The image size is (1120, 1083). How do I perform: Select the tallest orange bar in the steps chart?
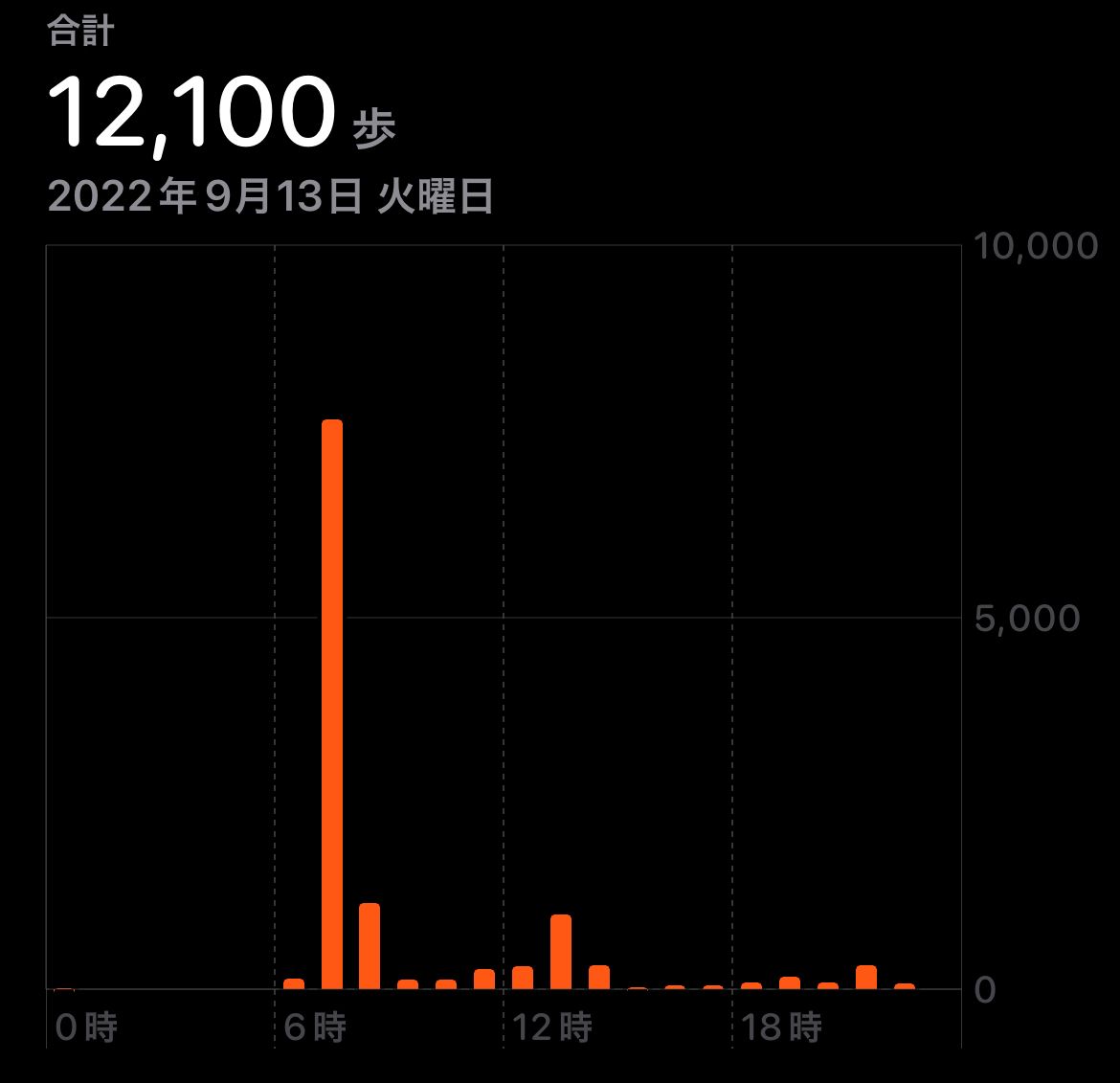click(332, 704)
